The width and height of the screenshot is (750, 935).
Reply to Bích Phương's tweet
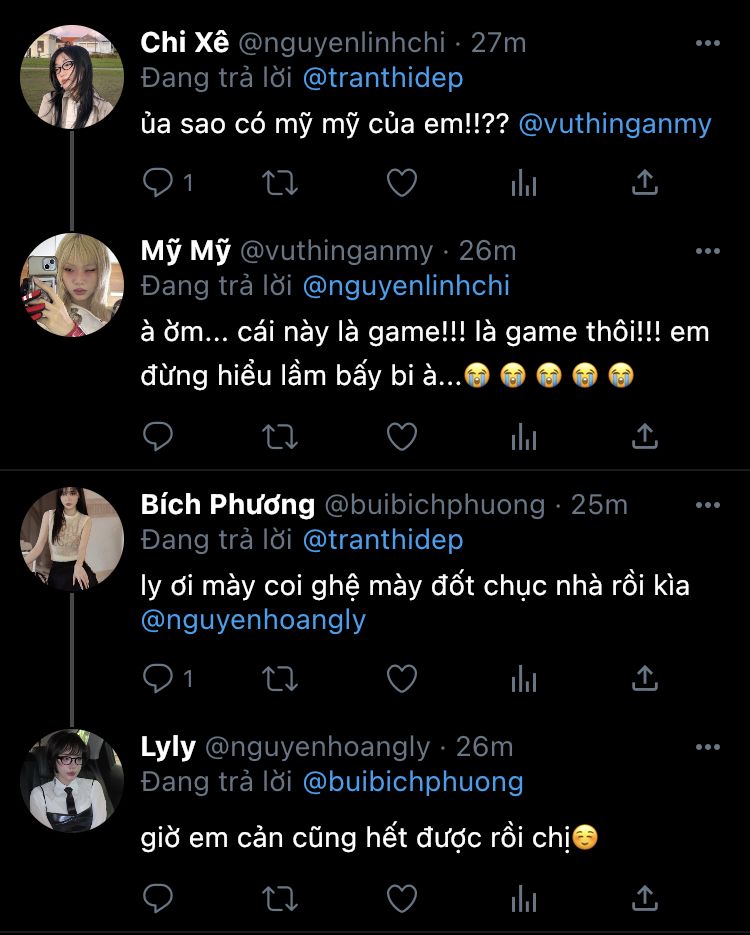(x=158, y=678)
